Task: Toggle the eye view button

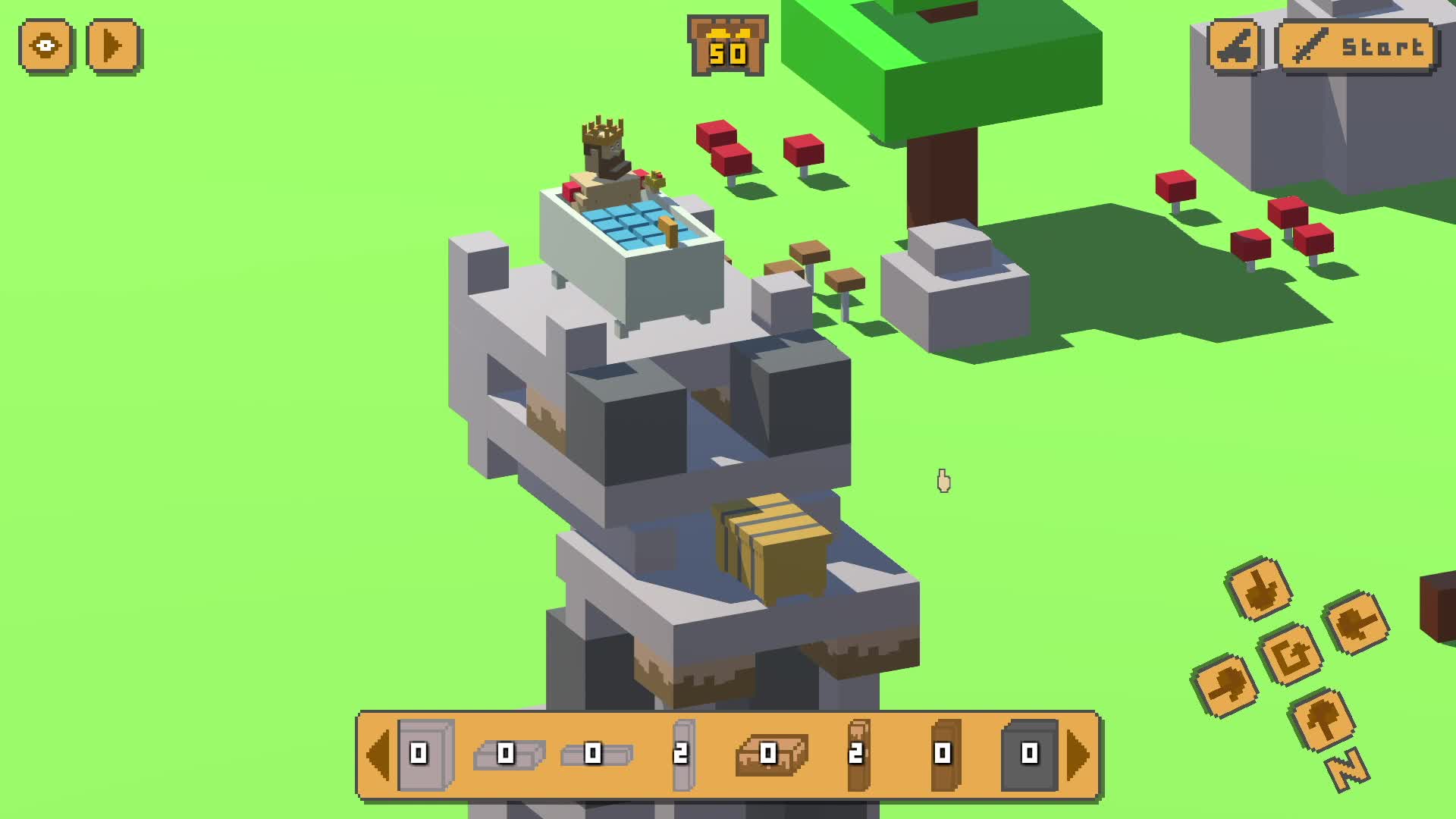Action: [45, 46]
